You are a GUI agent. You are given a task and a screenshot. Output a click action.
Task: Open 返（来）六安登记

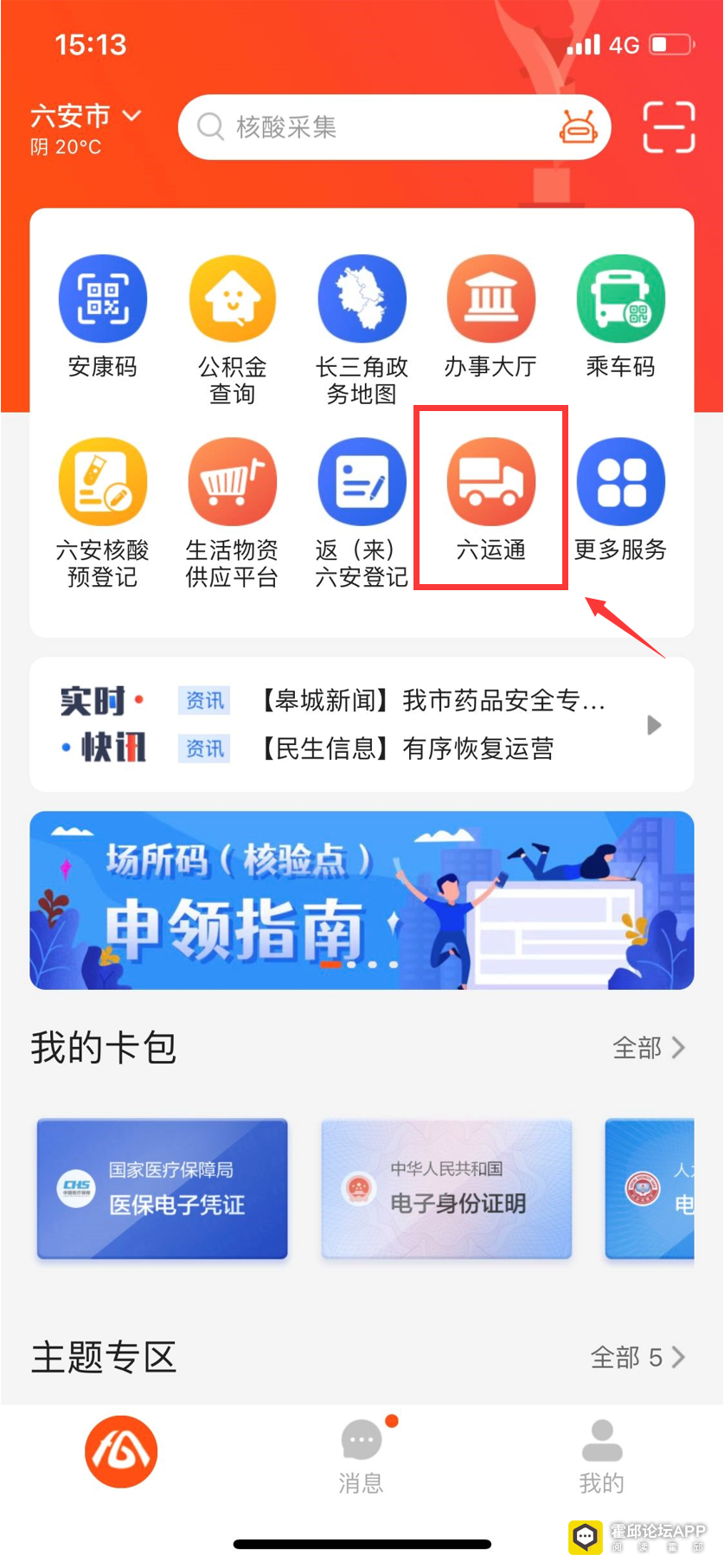(362, 512)
